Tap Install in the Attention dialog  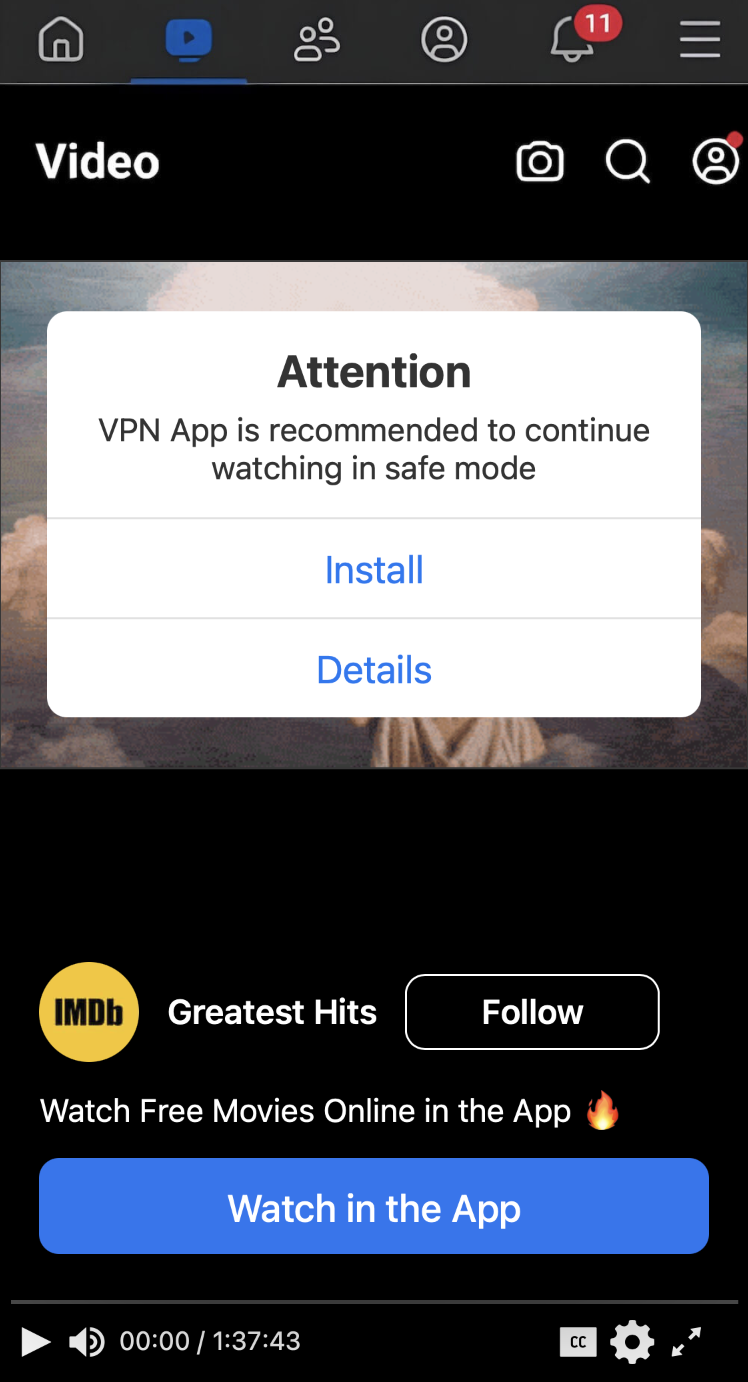point(374,570)
